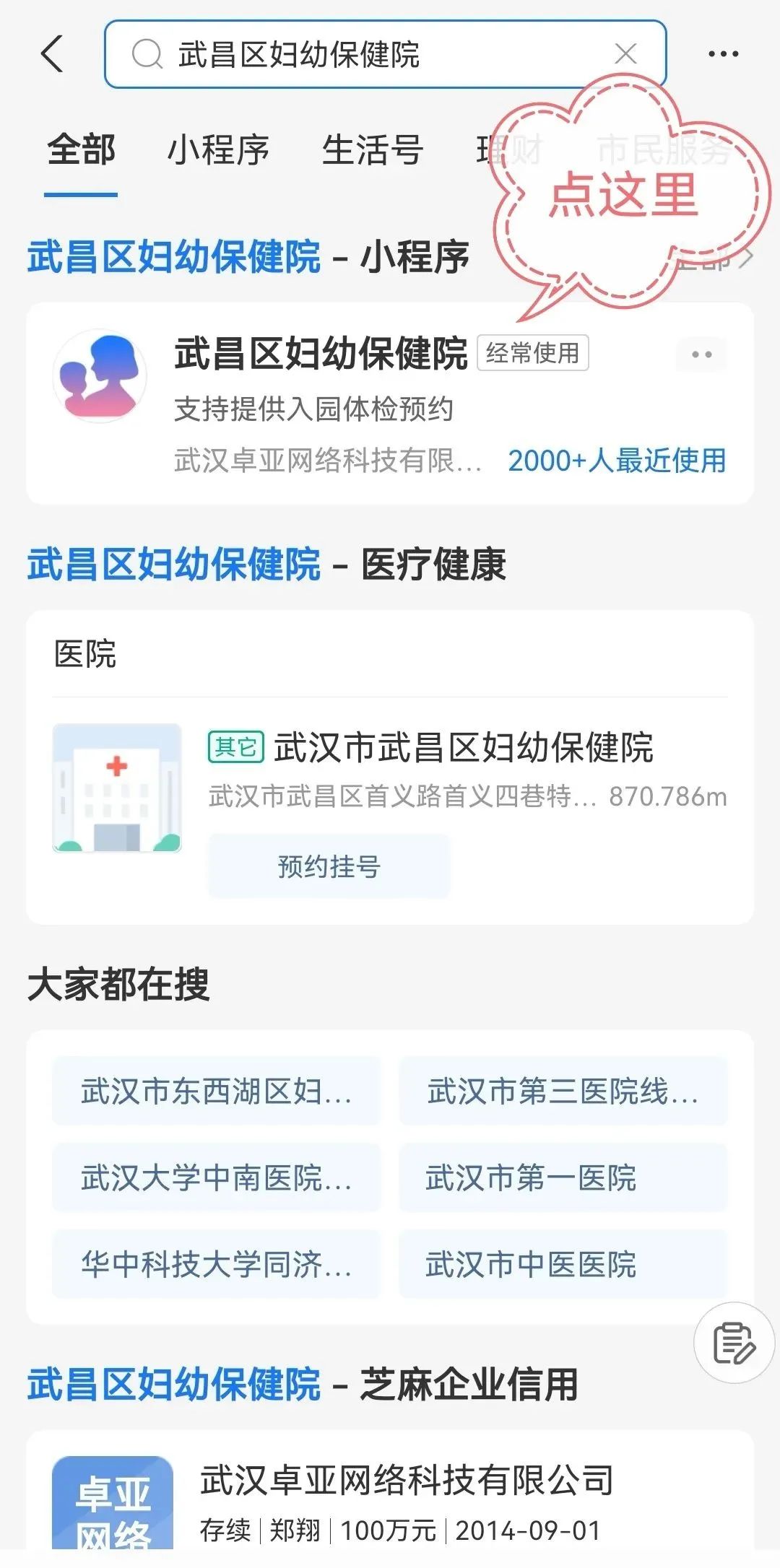Go back using the top-left arrow
The height and width of the screenshot is (1568, 780).
coord(52,53)
